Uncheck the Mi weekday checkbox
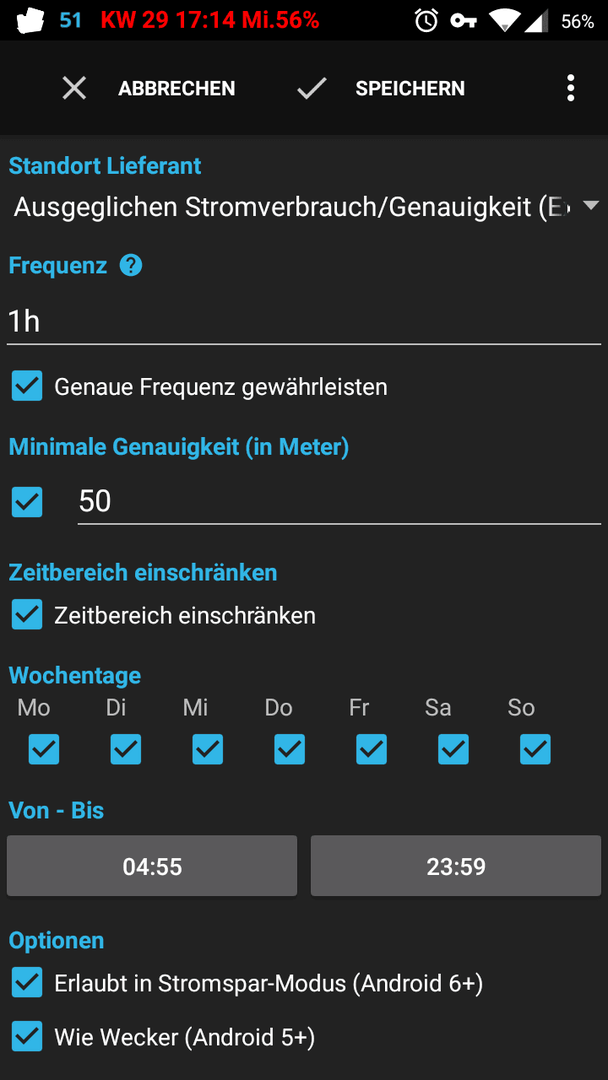608x1080 pixels. pos(207,749)
